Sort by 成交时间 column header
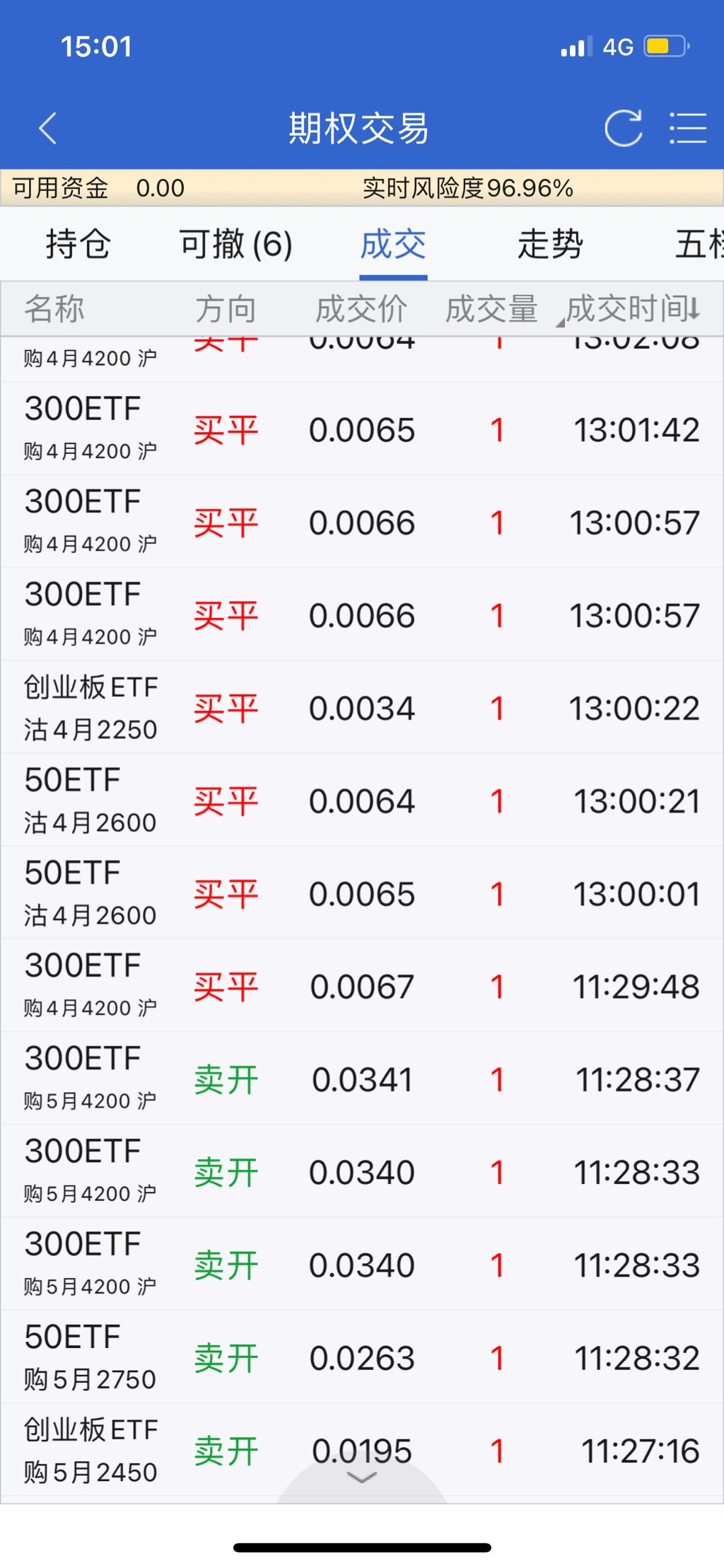This screenshot has width=724, height=1568. (633, 309)
